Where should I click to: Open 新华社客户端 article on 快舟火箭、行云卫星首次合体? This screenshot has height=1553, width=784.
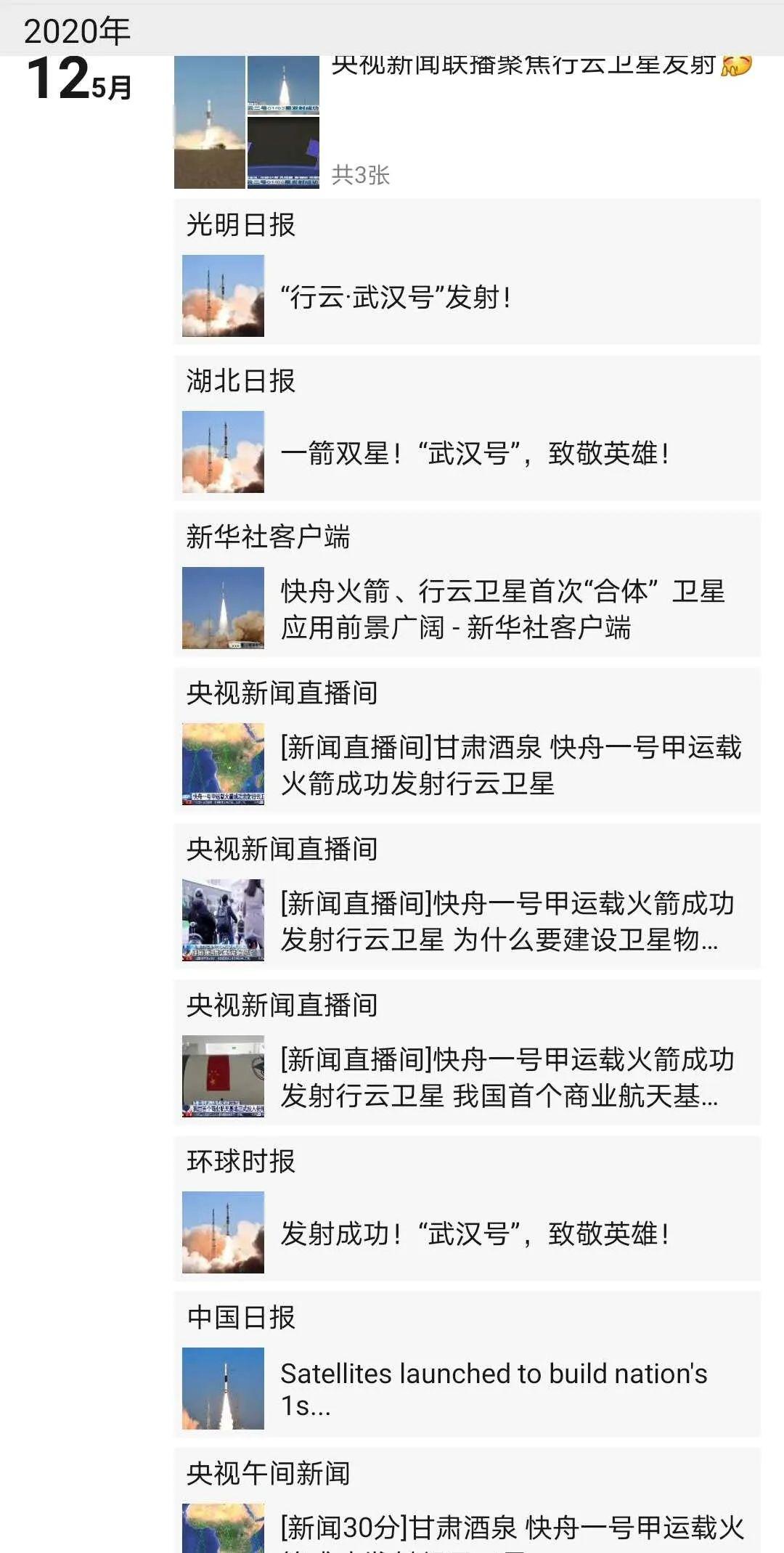point(467,608)
